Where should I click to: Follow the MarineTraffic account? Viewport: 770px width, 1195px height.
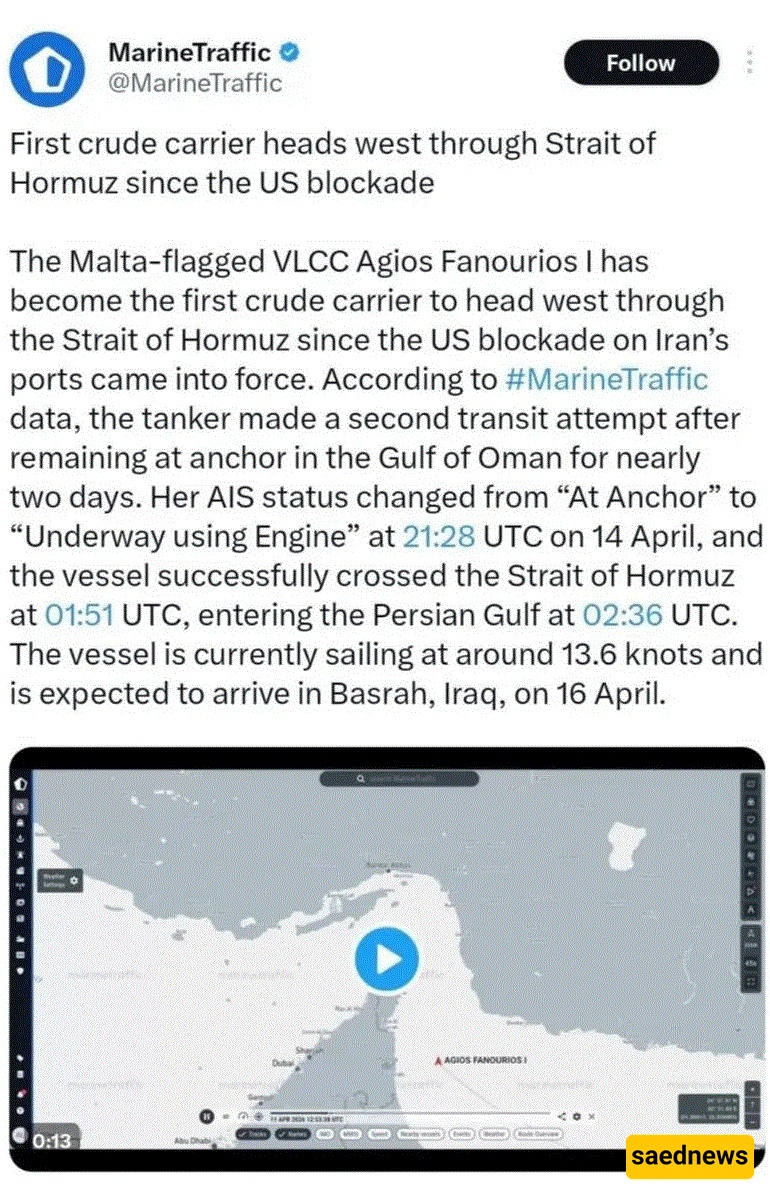click(x=641, y=63)
